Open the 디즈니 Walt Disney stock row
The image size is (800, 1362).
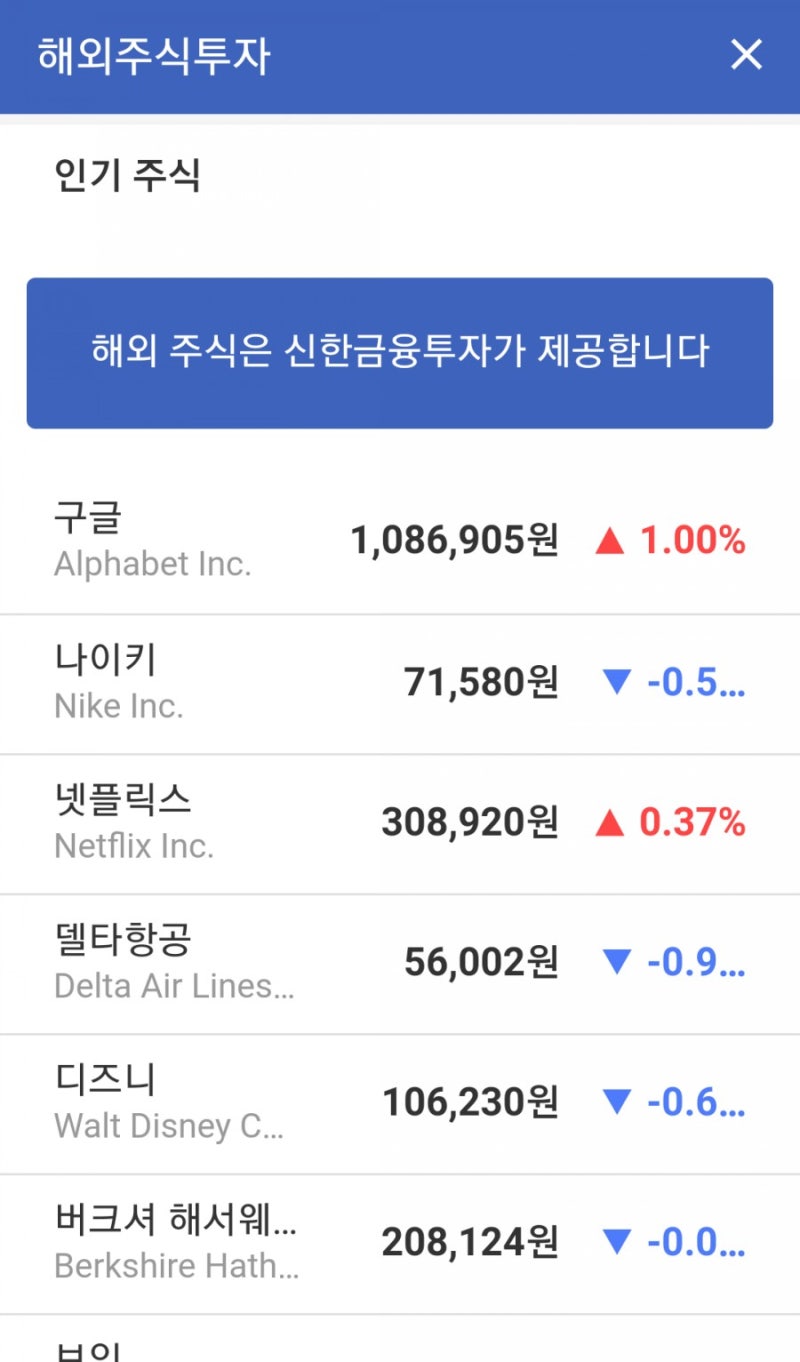click(x=400, y=1105)
